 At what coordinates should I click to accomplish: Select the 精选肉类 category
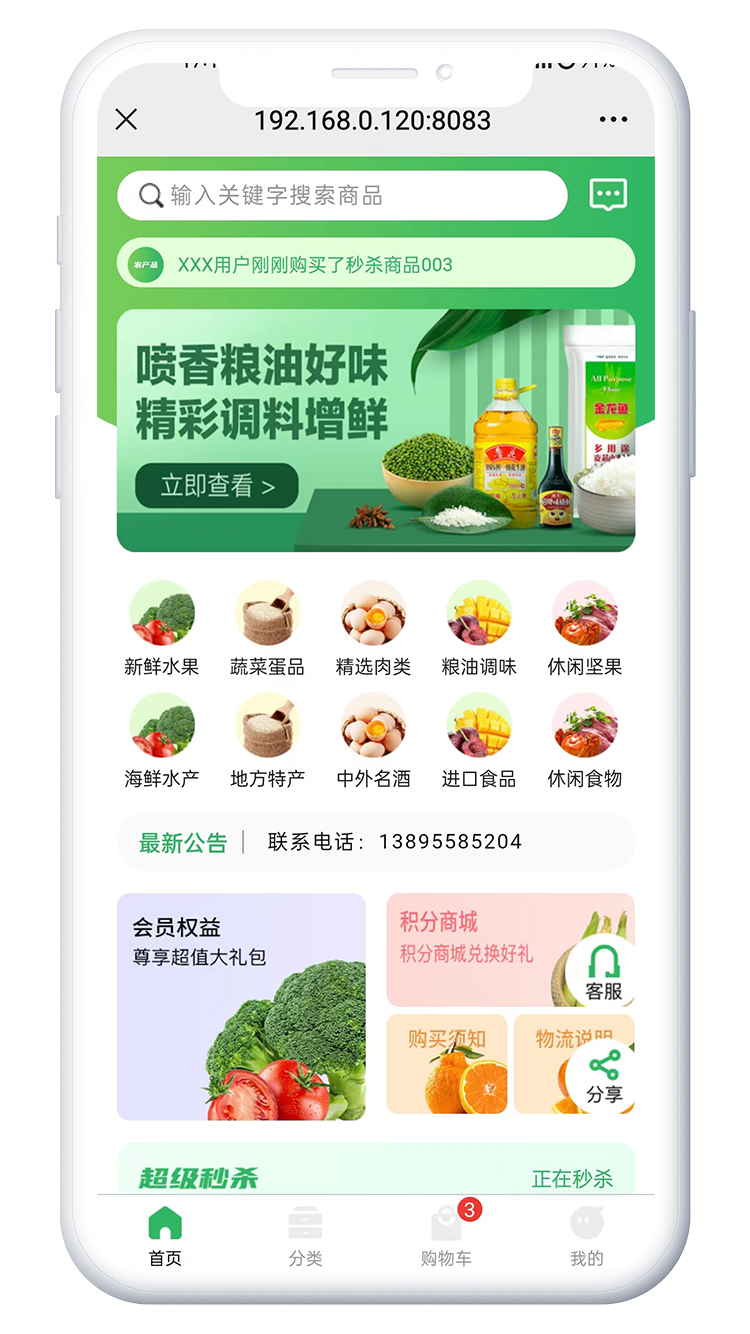373,627
